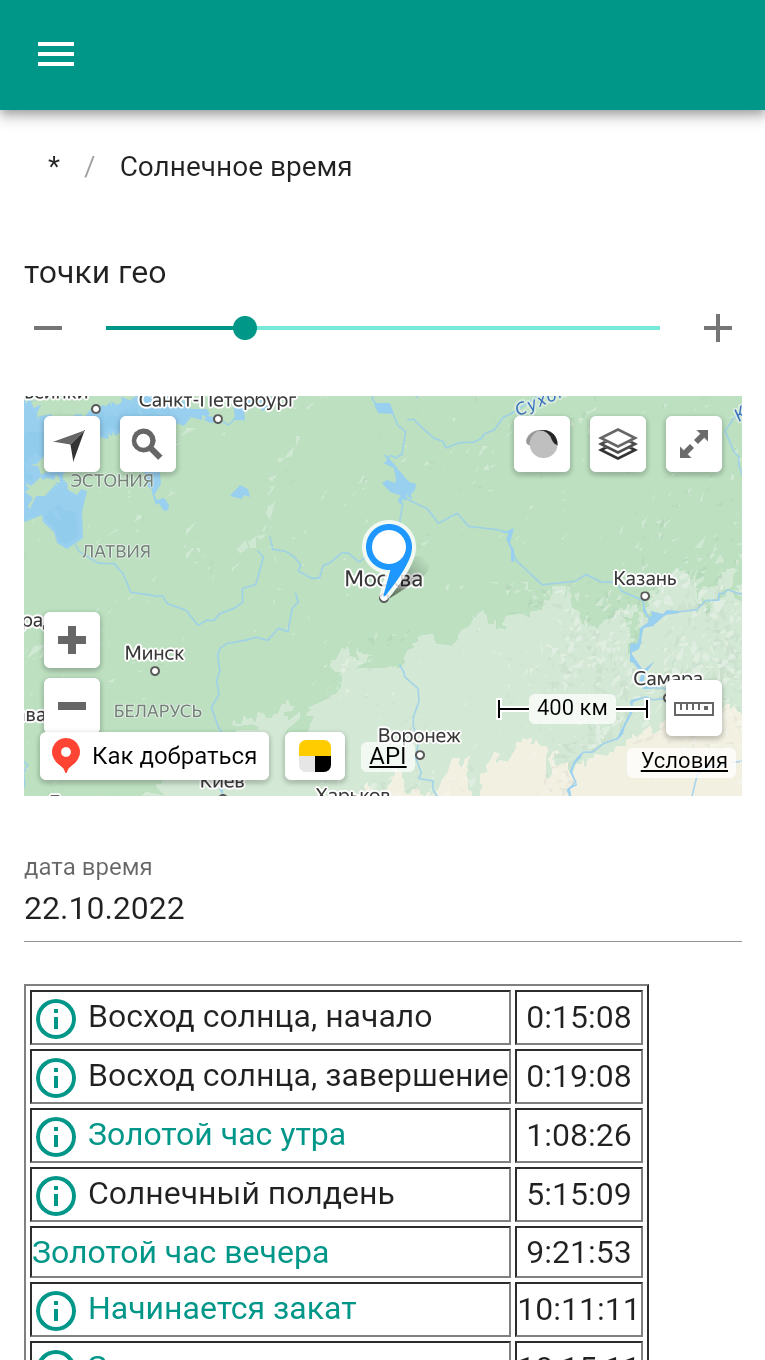This screenshot has width=765, height=1360.
Task: Open the API link on the map
Action: 388,756
